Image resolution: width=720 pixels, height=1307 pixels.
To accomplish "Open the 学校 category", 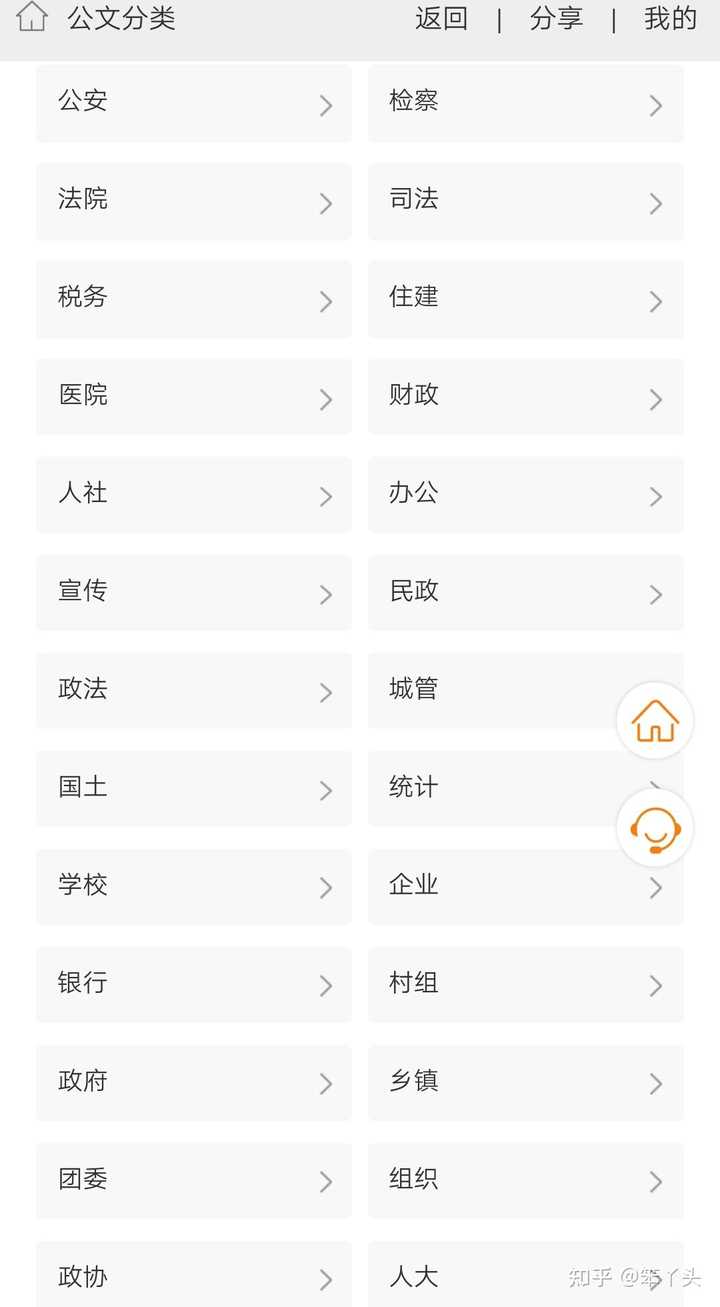I will pyautogui.click(x=194, y=887).
